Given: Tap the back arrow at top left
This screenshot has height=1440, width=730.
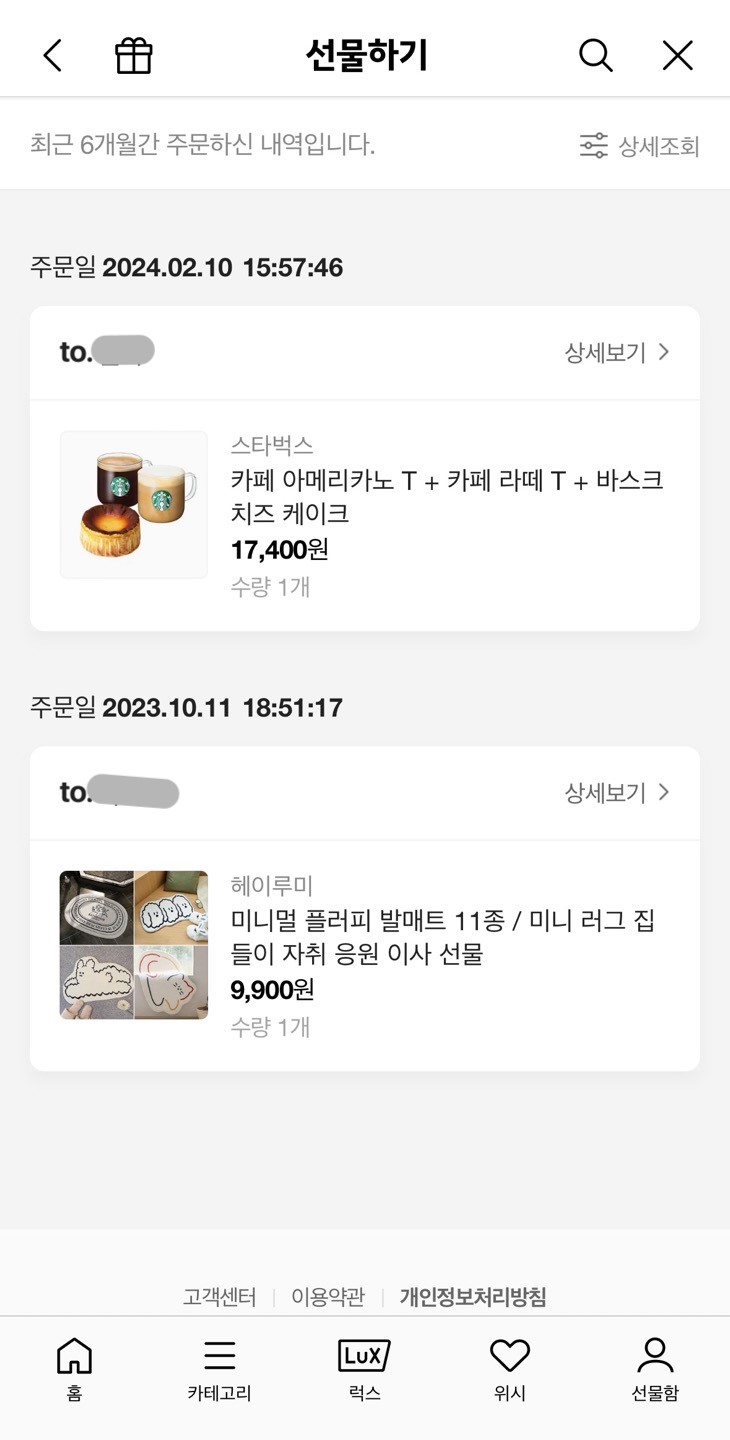Looking at the screenshot, I should [x=52, y=56].
